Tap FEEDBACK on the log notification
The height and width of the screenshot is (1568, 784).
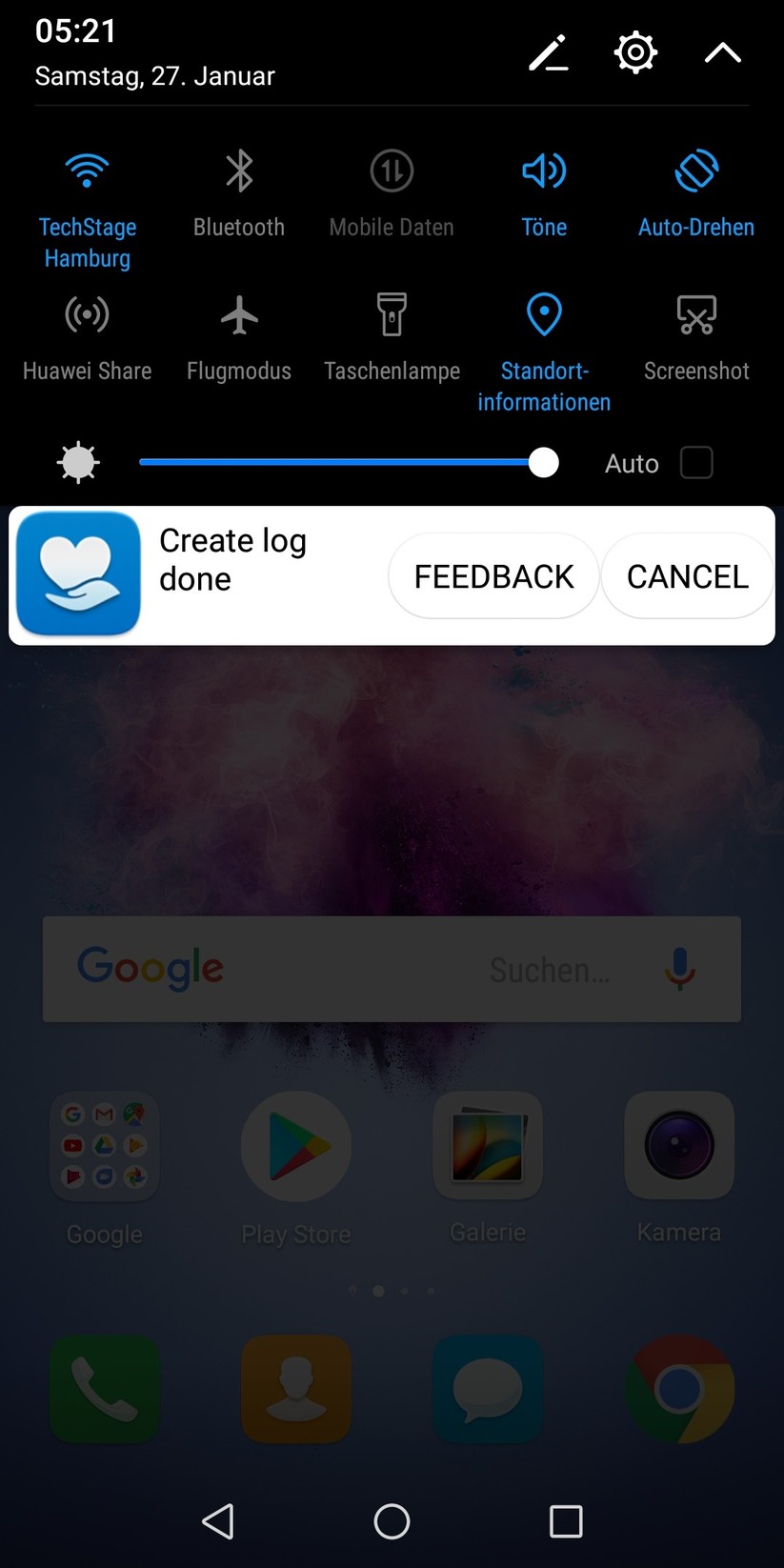pos(493,576)
